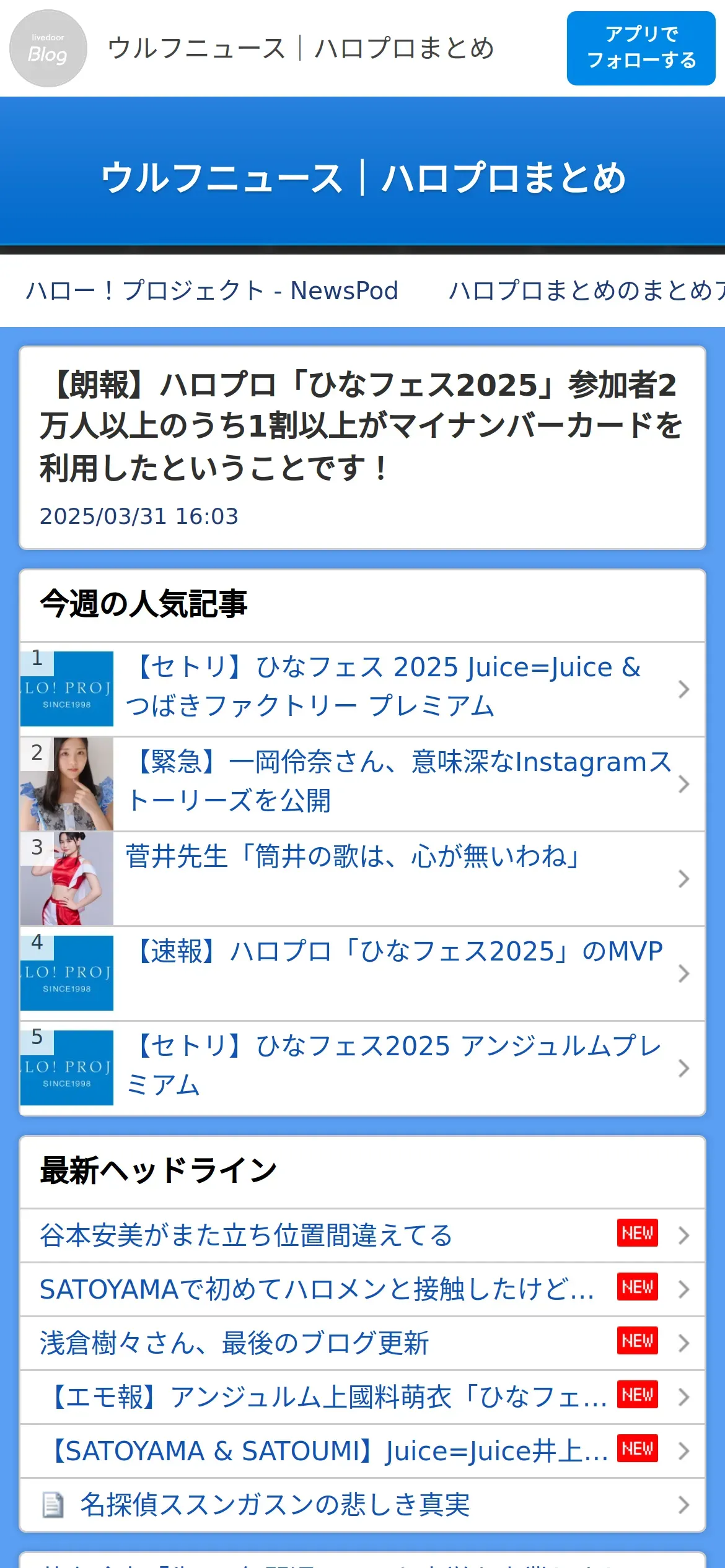Tap the アプリでフォローする button
Screen dimensions: 725x1568
(x=641, y=48)
